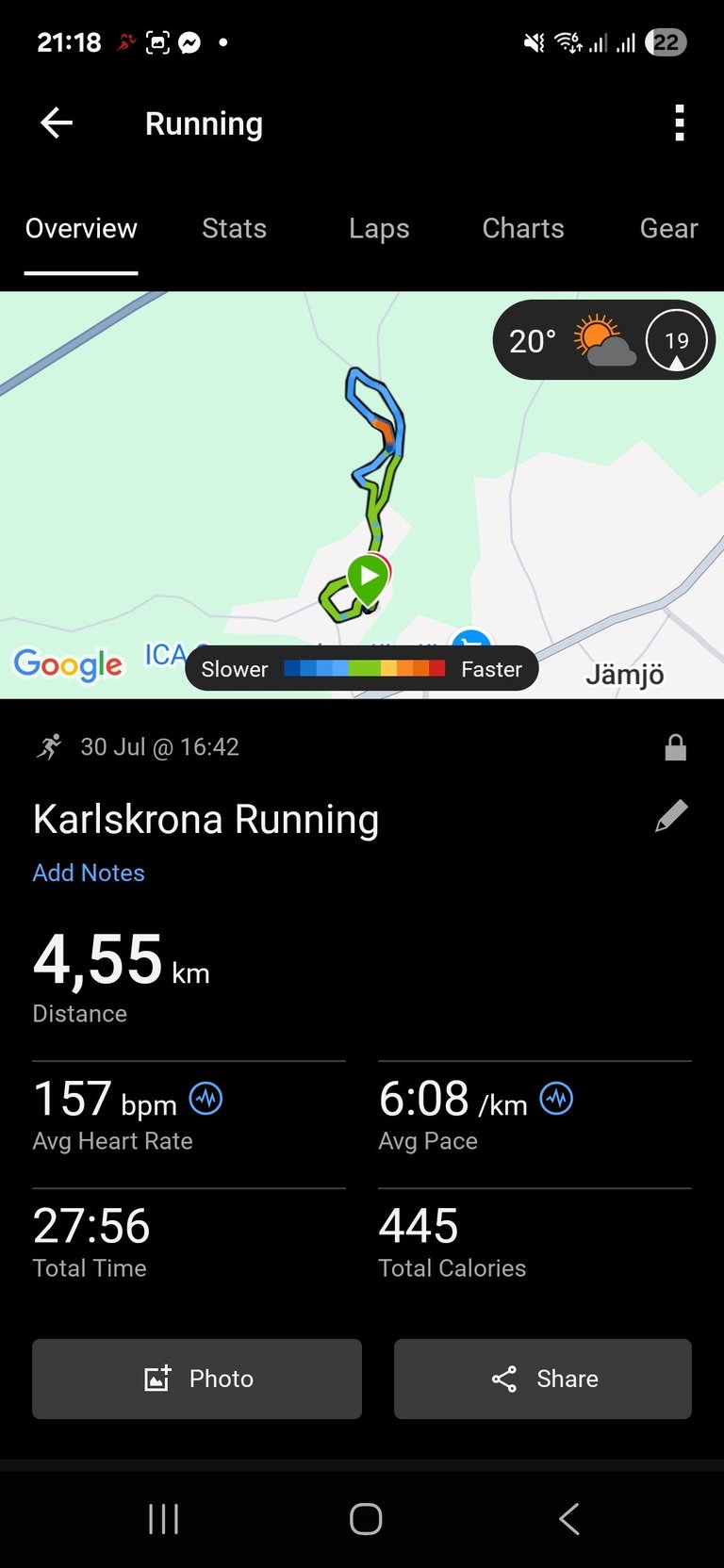
Task: View the insight icon next to Avg Pace
Action: pyautogui.click(x=556, y=1099)
